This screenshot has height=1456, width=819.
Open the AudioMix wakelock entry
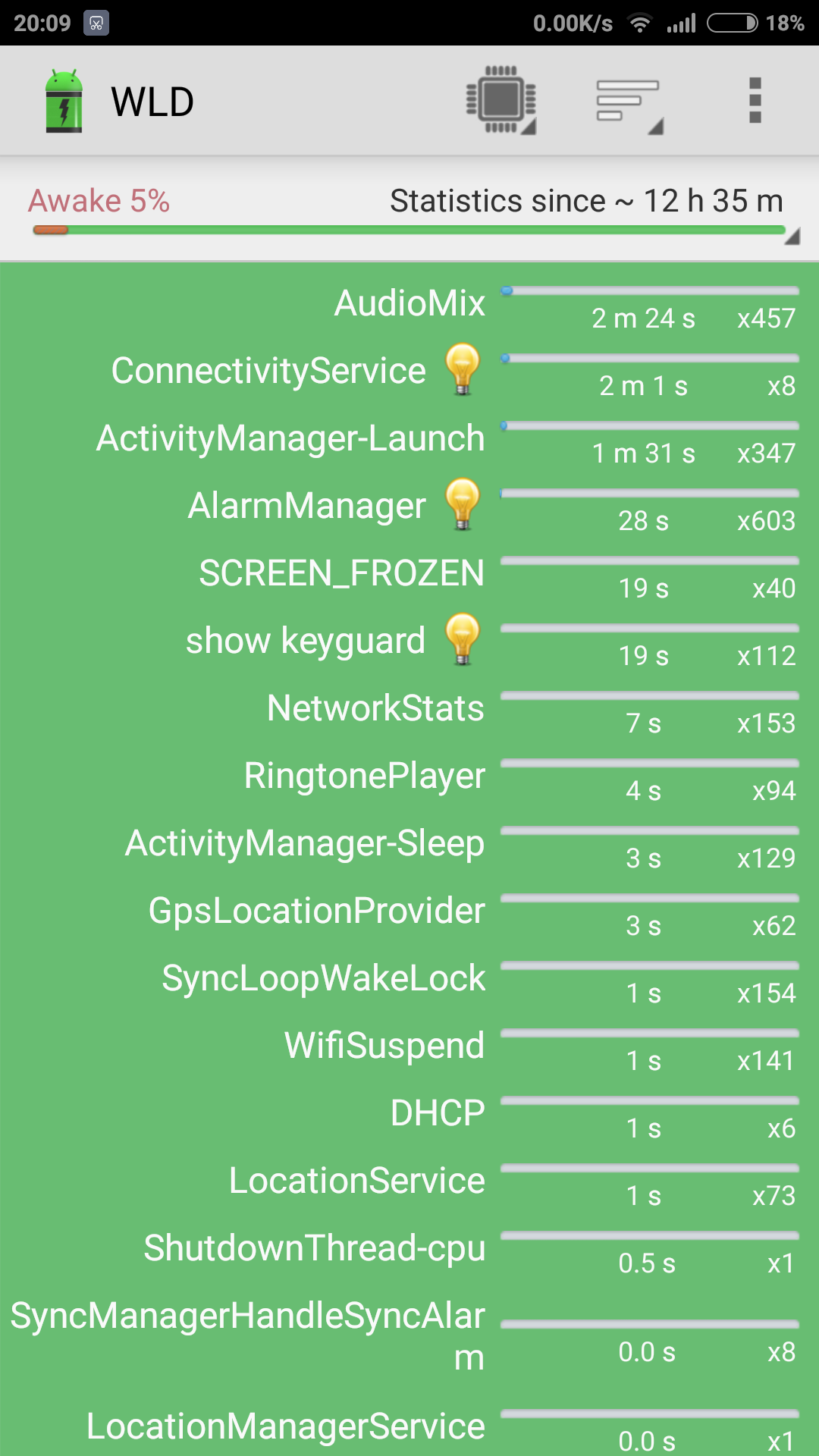tap(409, 303)
